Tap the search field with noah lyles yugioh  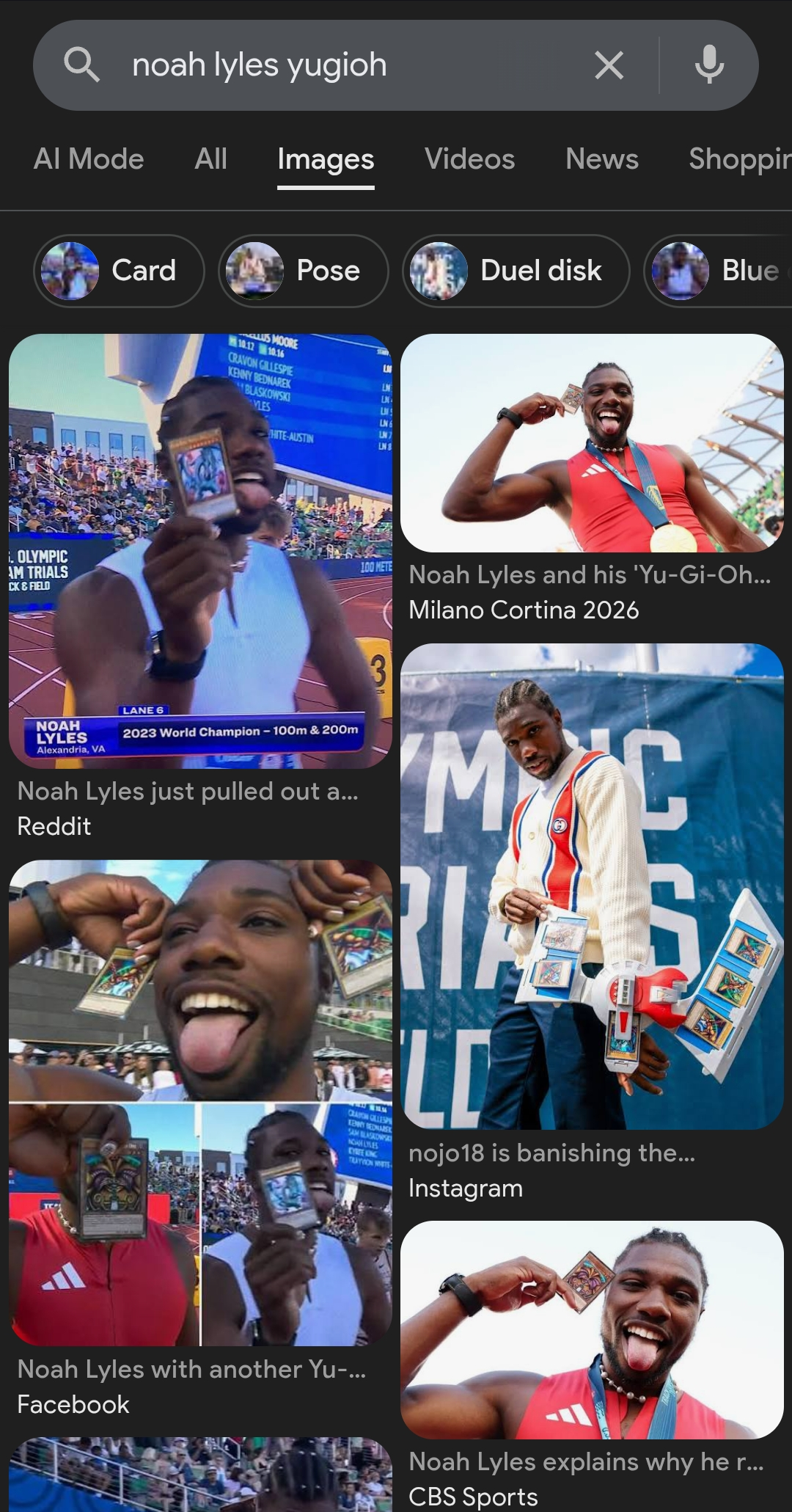click(x=352, y=65)
